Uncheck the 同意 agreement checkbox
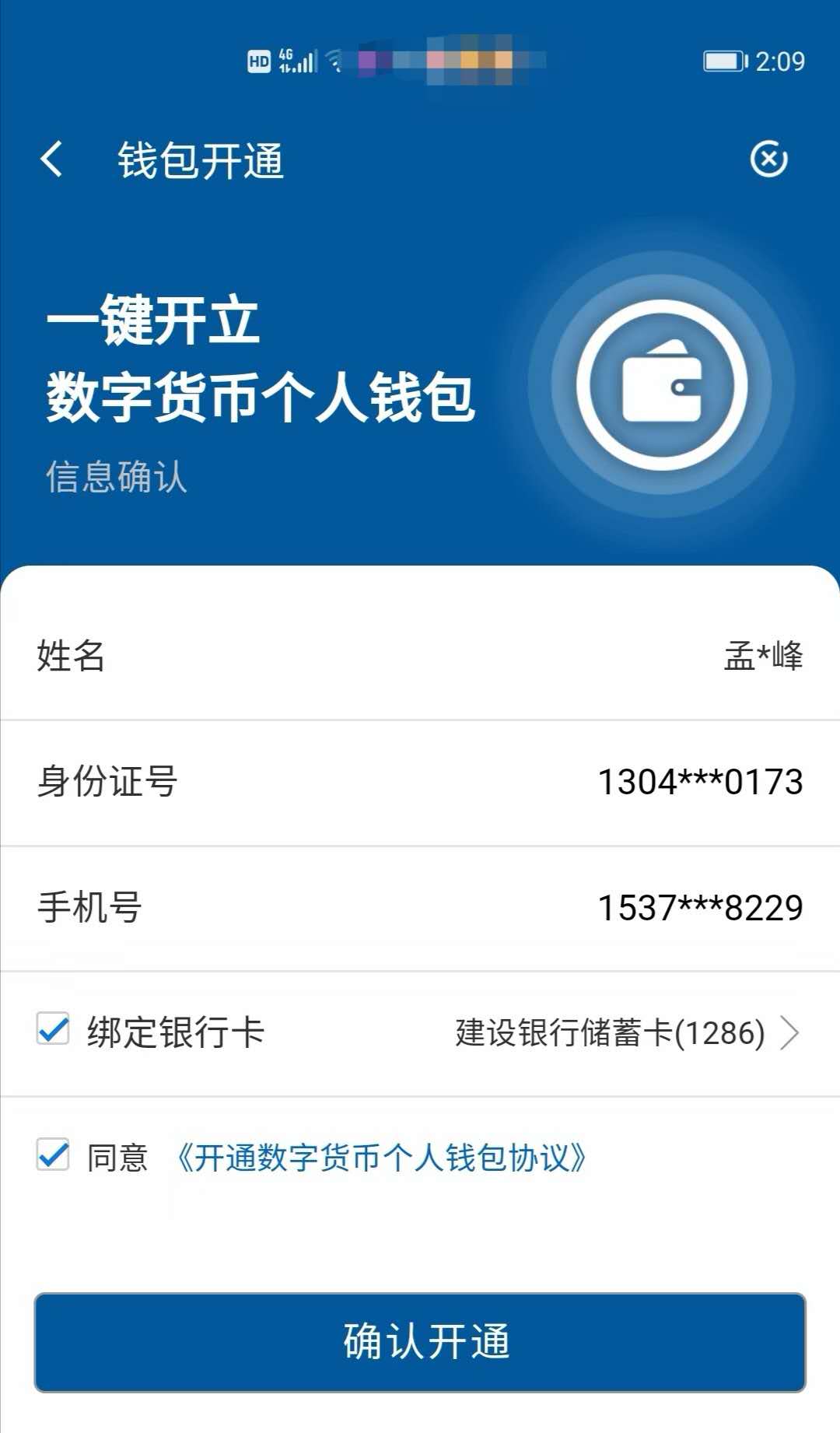Viewport: 840px width, 1433px height. pos(52,1158)
